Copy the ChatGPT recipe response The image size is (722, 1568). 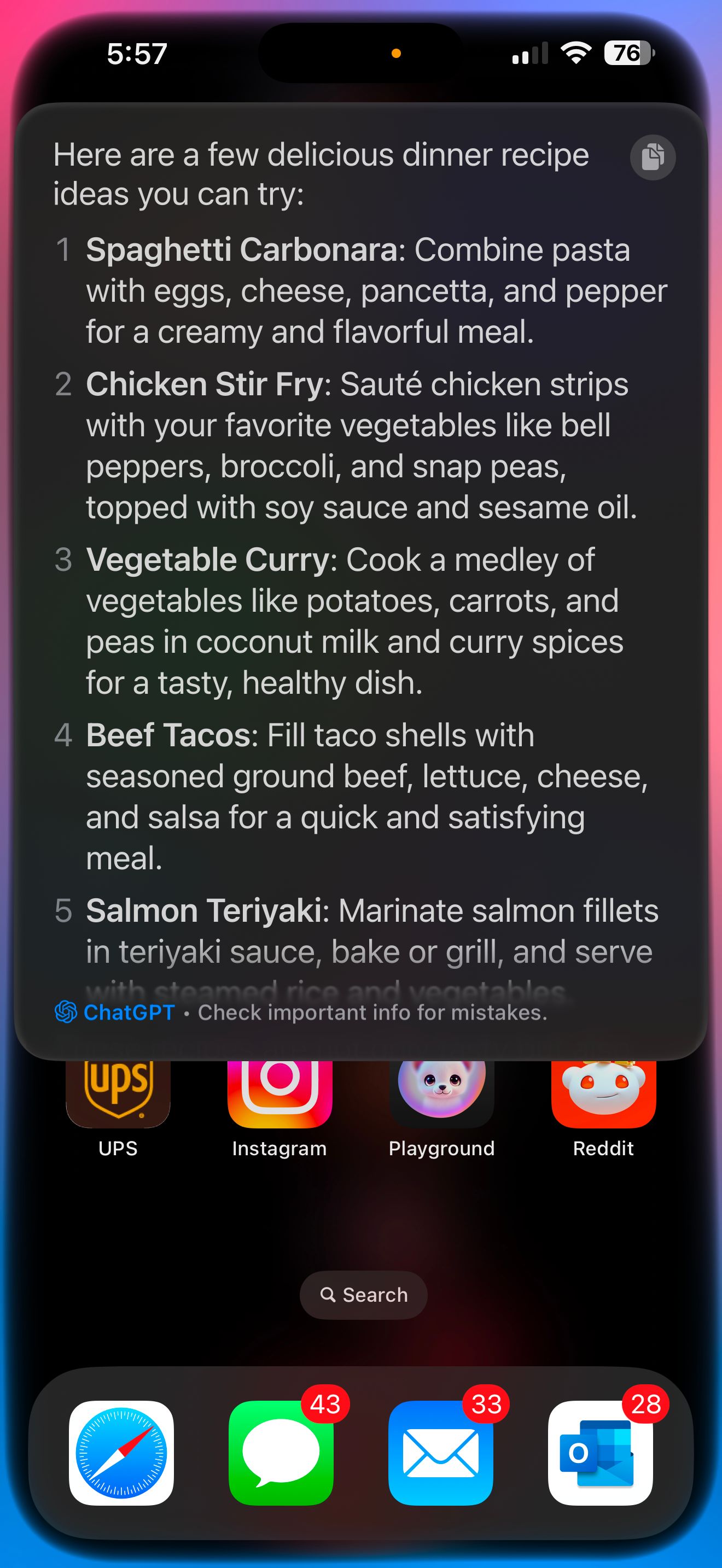(x=653, y=157)
